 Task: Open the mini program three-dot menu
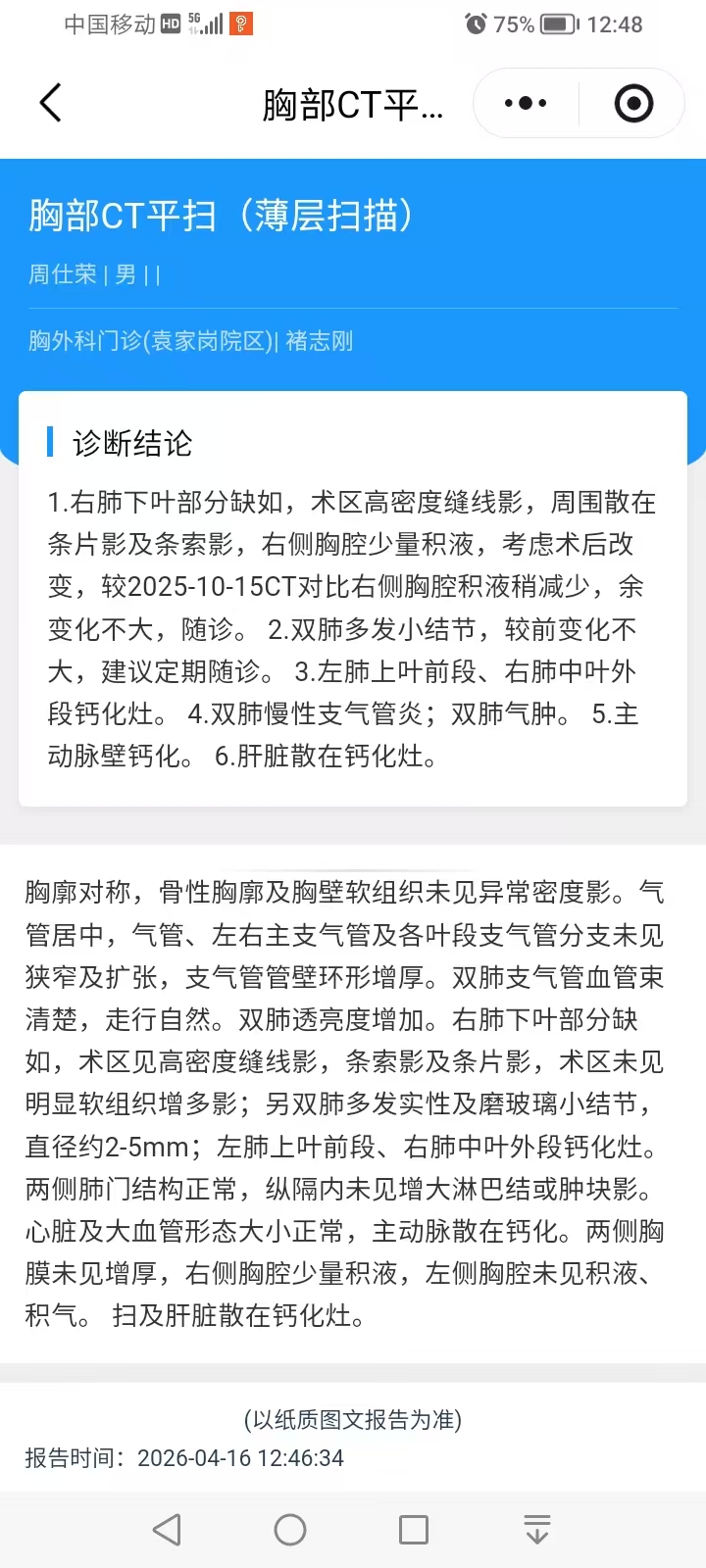[526, 103]
